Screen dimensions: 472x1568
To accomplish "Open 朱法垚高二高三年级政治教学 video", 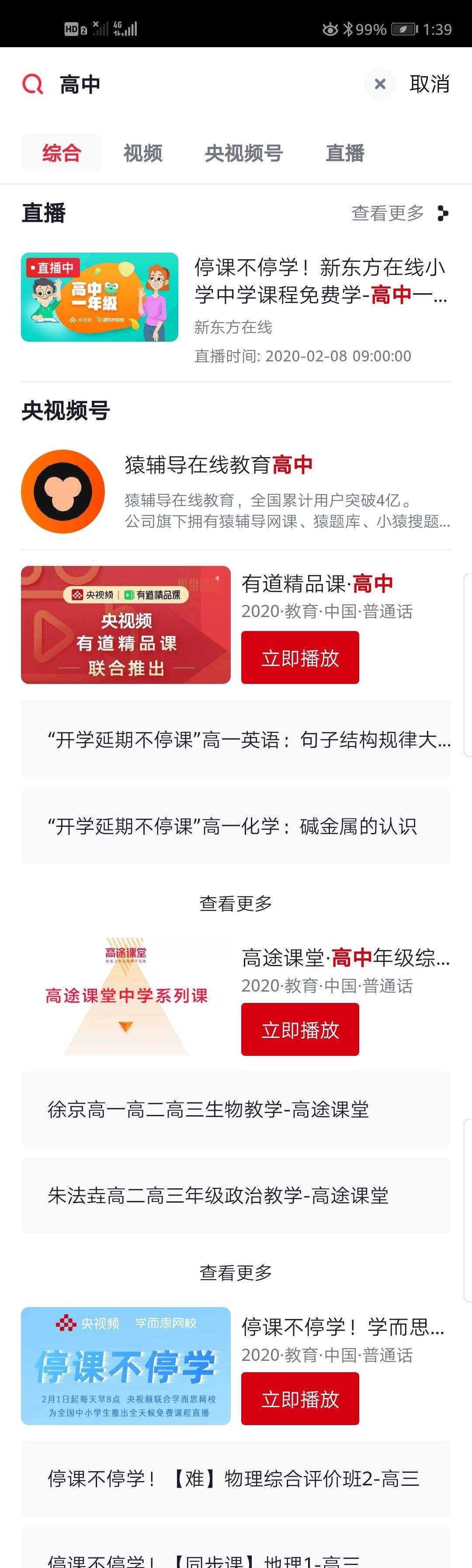I will click(x=236, y=1196).
